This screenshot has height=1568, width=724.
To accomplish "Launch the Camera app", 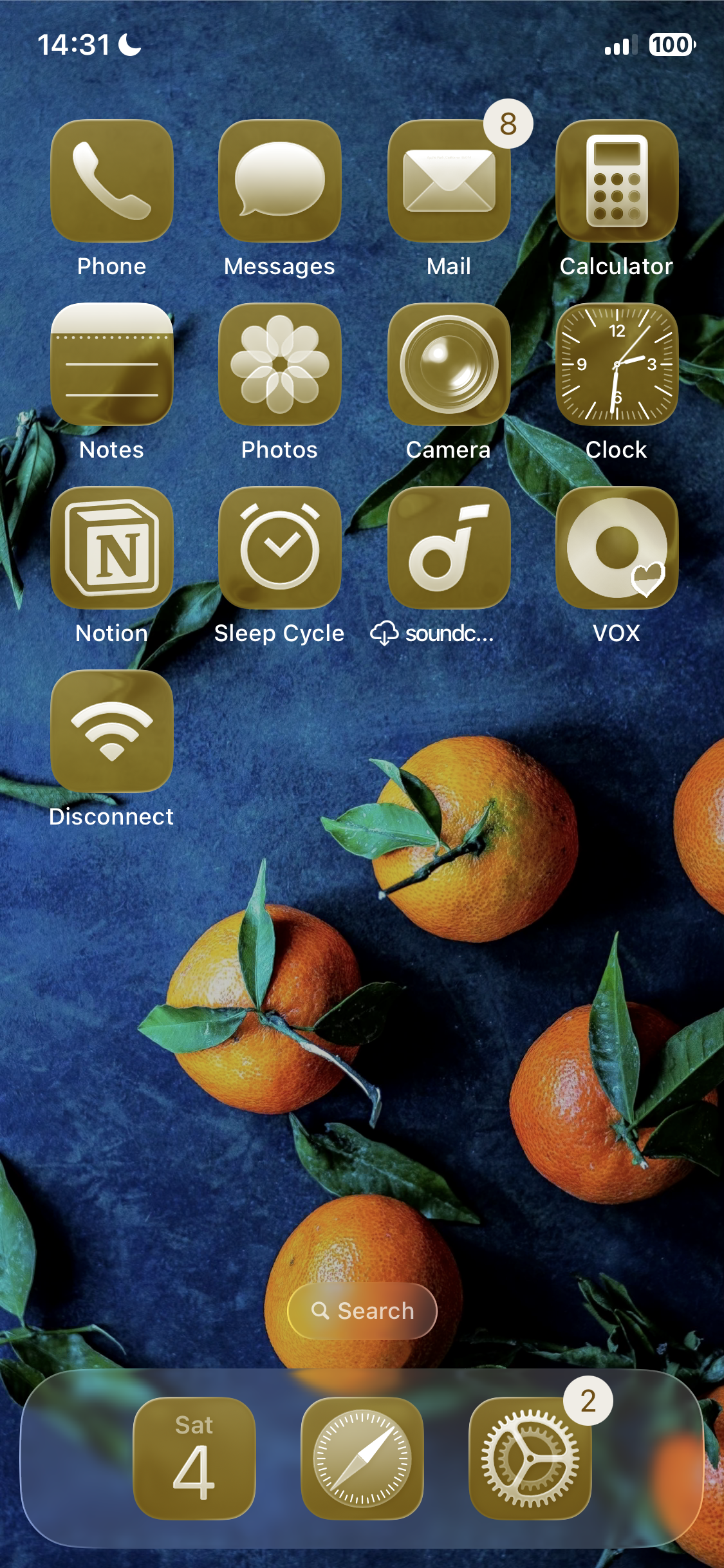I will 449,364.
